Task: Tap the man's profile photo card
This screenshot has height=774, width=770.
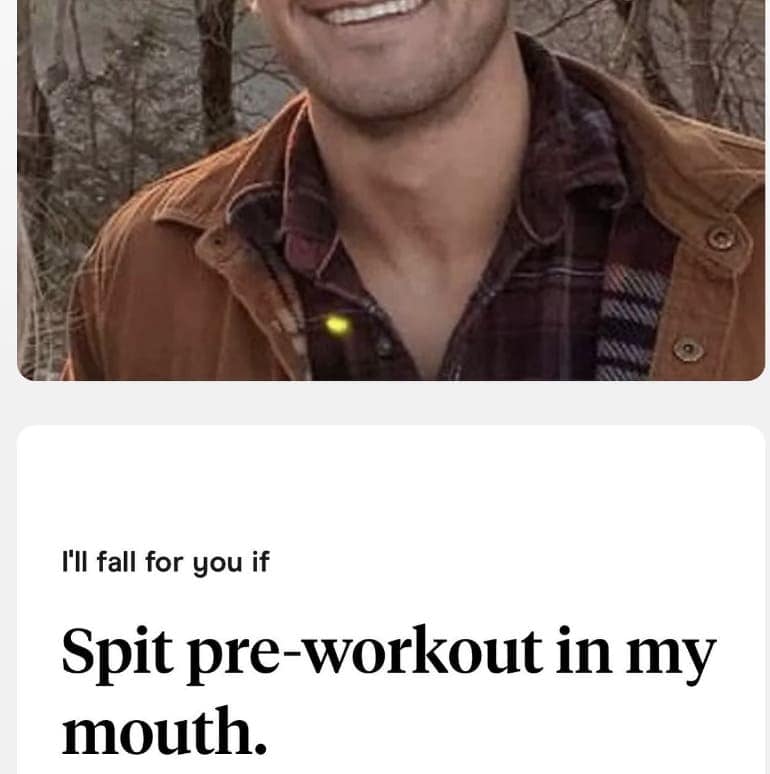Action: [390, 190]
